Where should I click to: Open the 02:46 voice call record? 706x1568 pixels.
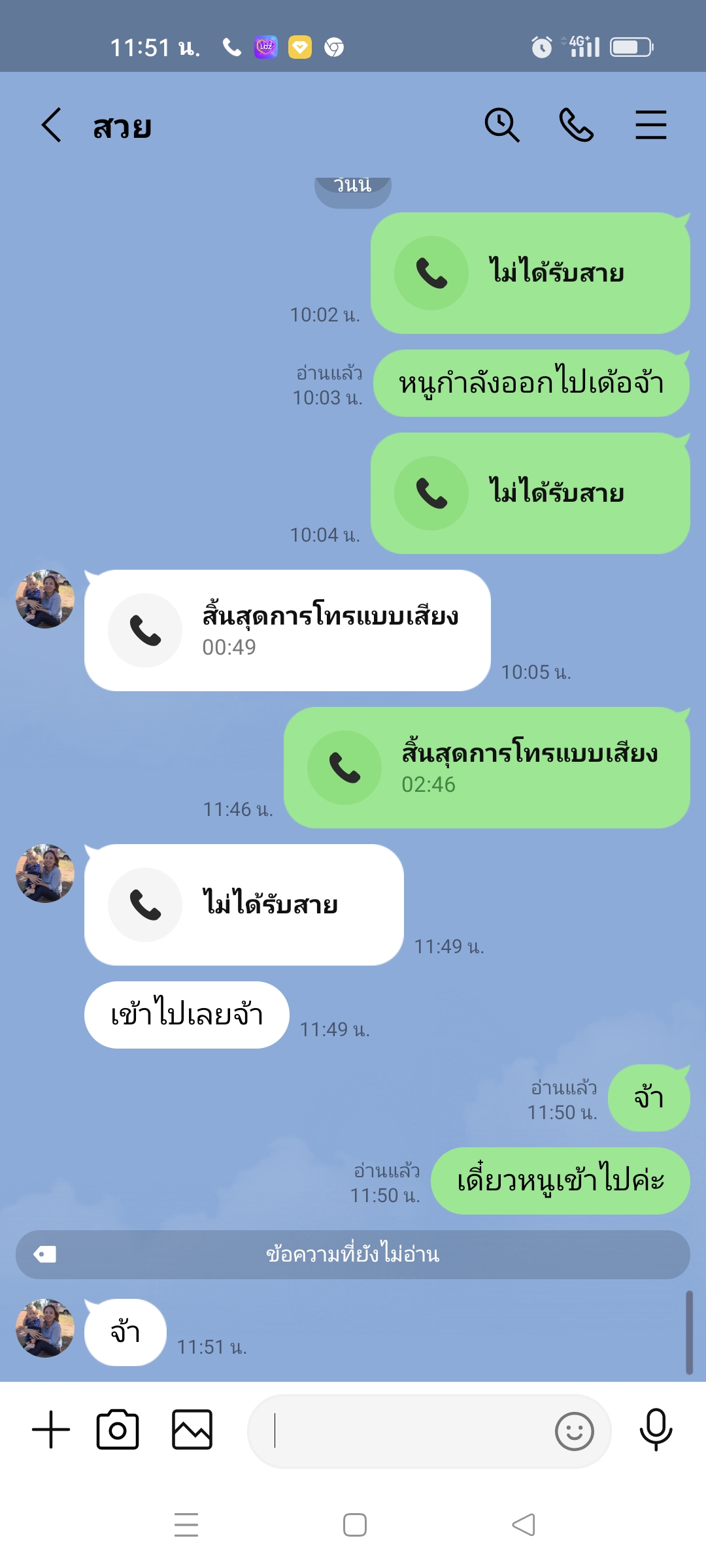click(x=487, y=768)
